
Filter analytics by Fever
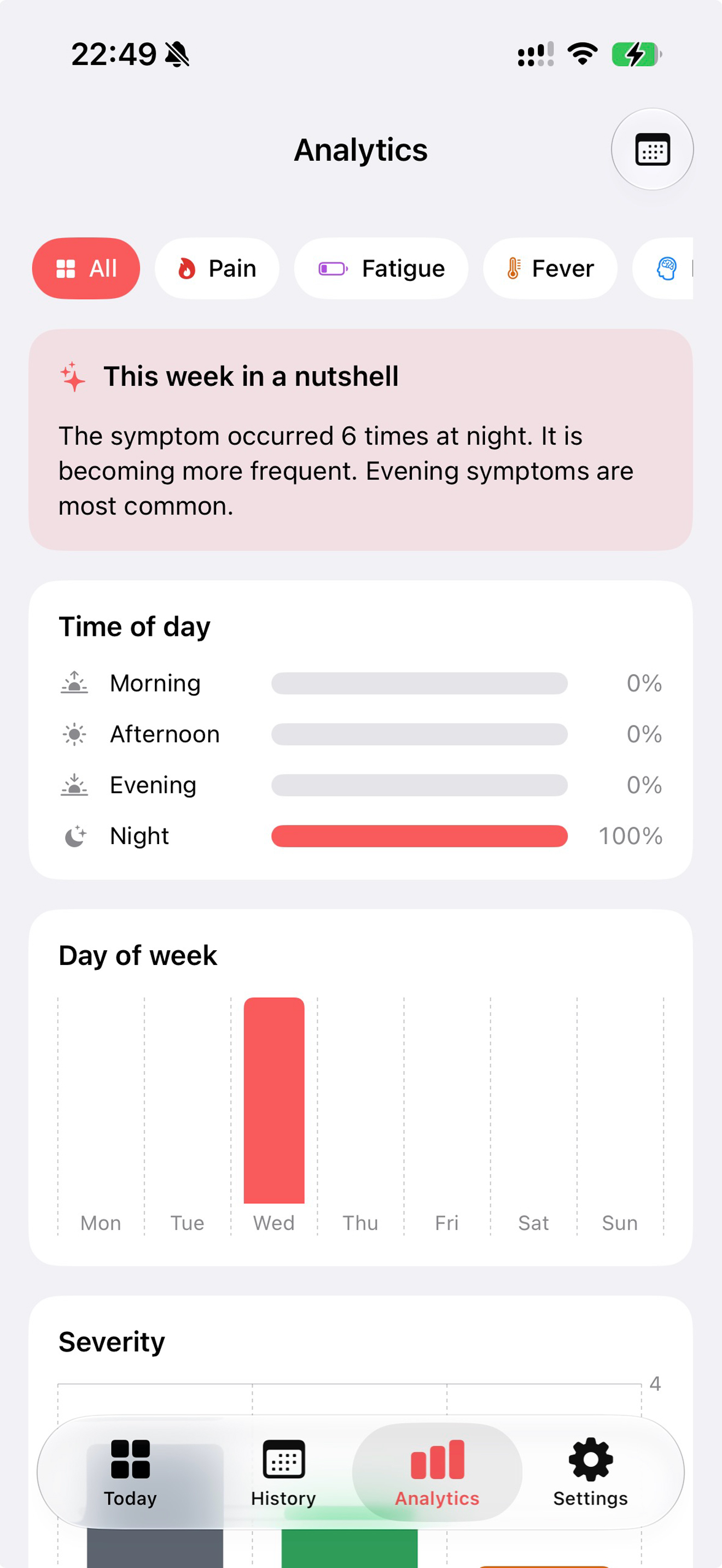(550, 268)
